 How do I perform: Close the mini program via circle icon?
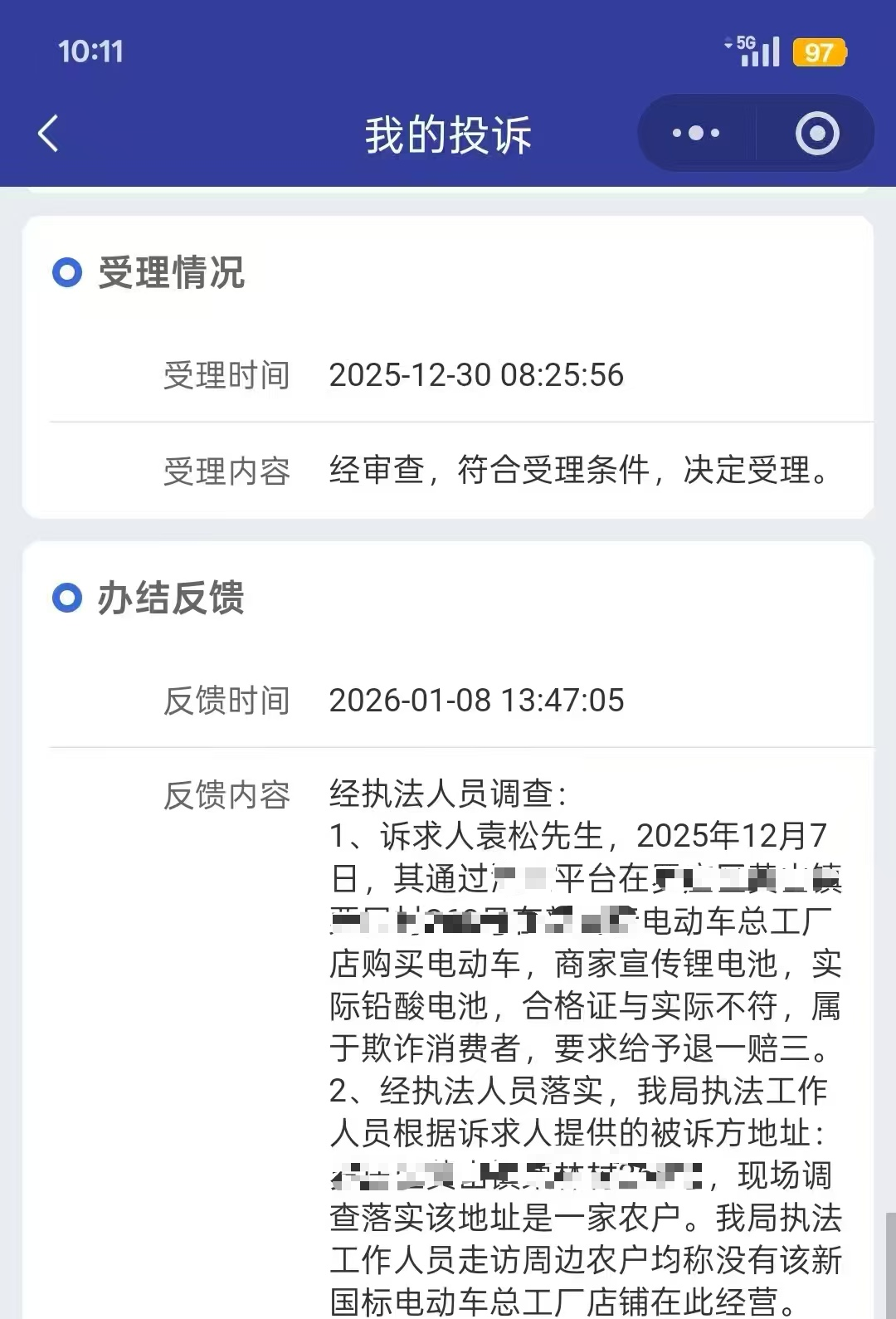click(x=817, y=134)
